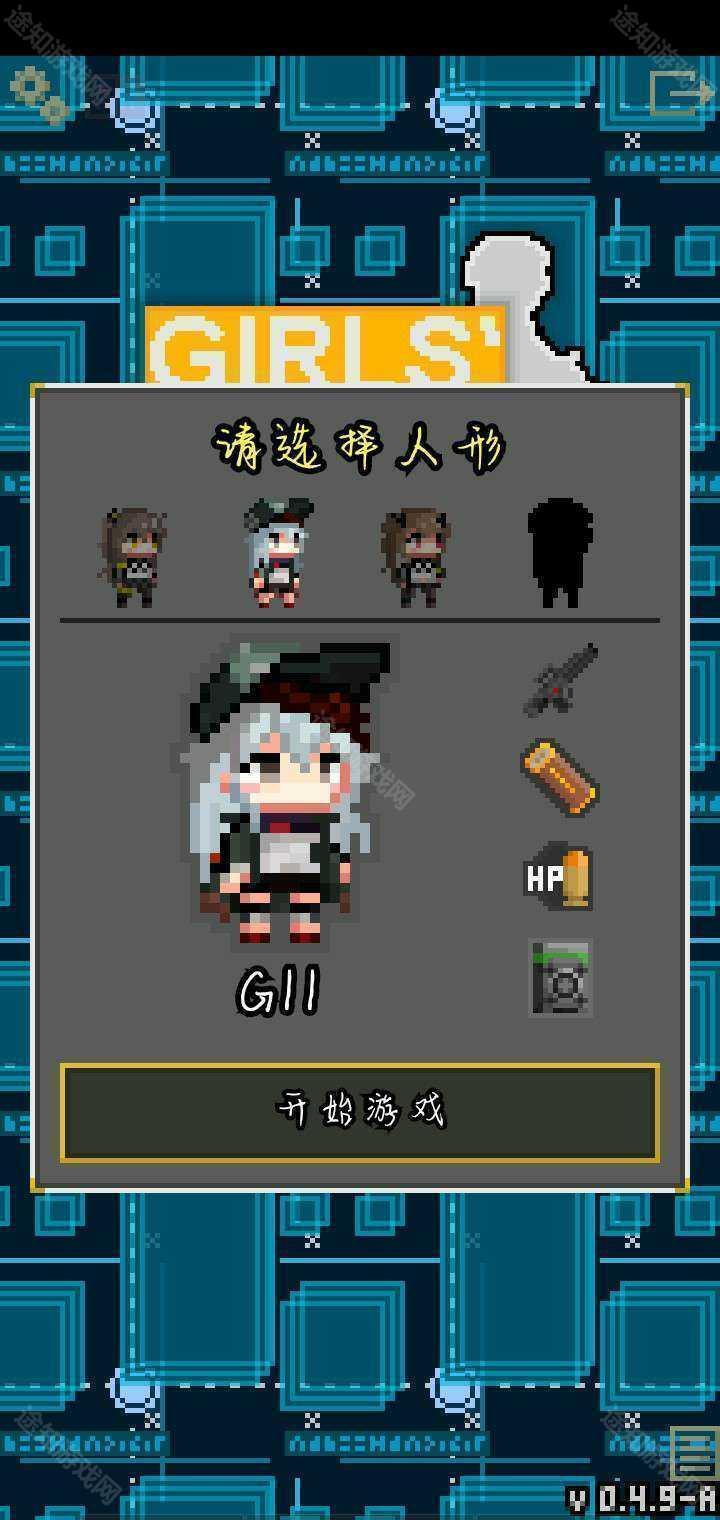Tap the white mannequin figure beside the logo
Image resolution: width=720 pixels, height=1520 pixels.
point(520,300)
